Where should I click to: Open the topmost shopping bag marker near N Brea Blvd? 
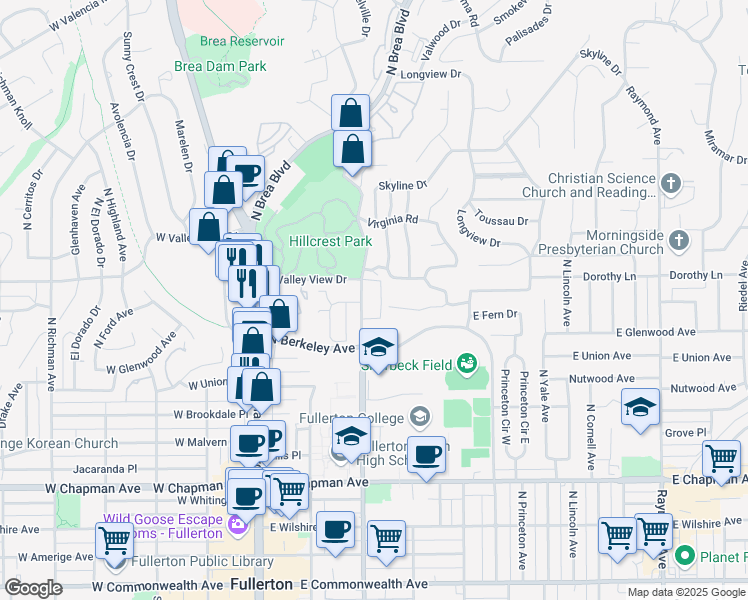tap(351, 114)
